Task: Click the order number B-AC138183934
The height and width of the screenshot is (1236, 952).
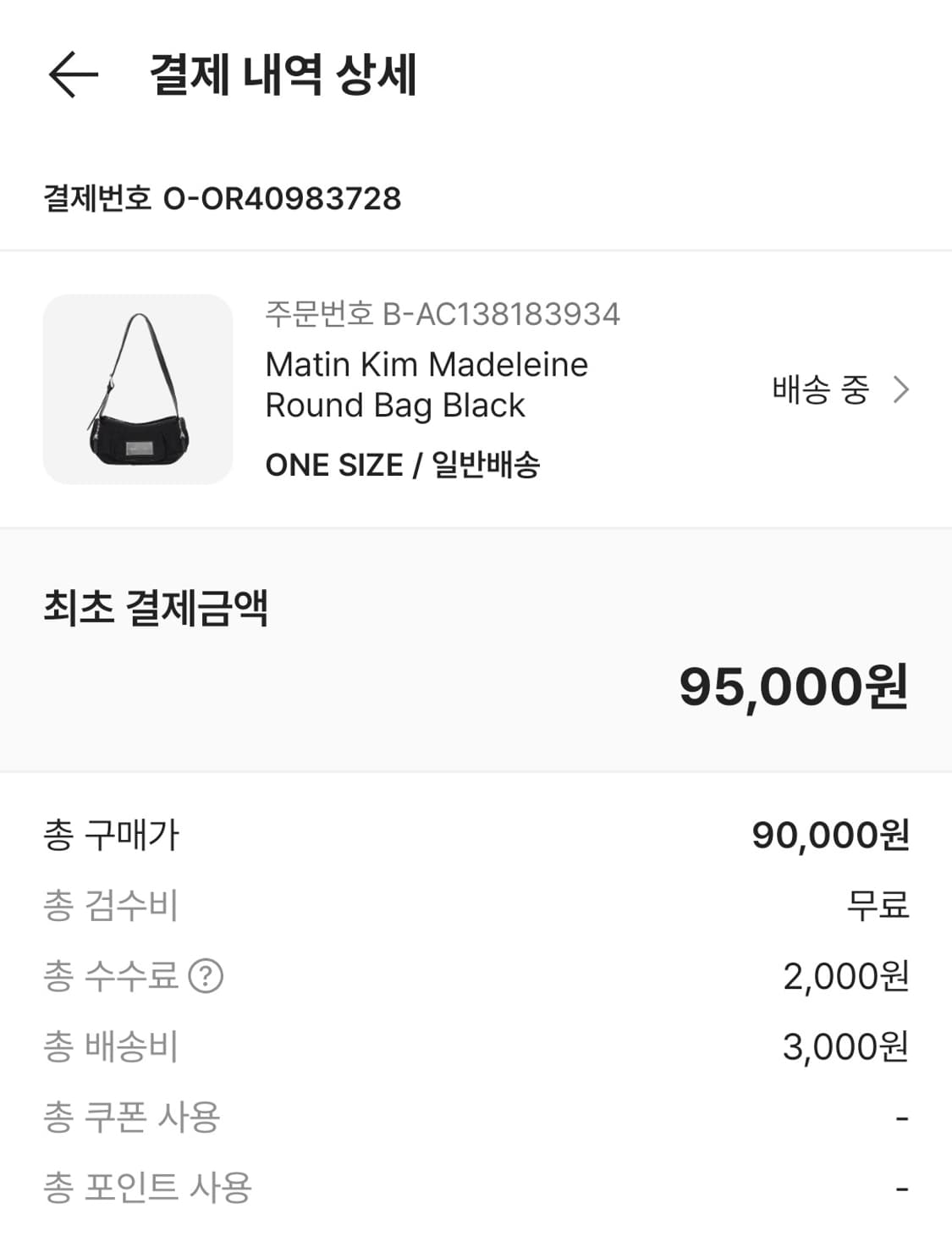Action: (x=441, y=315)
